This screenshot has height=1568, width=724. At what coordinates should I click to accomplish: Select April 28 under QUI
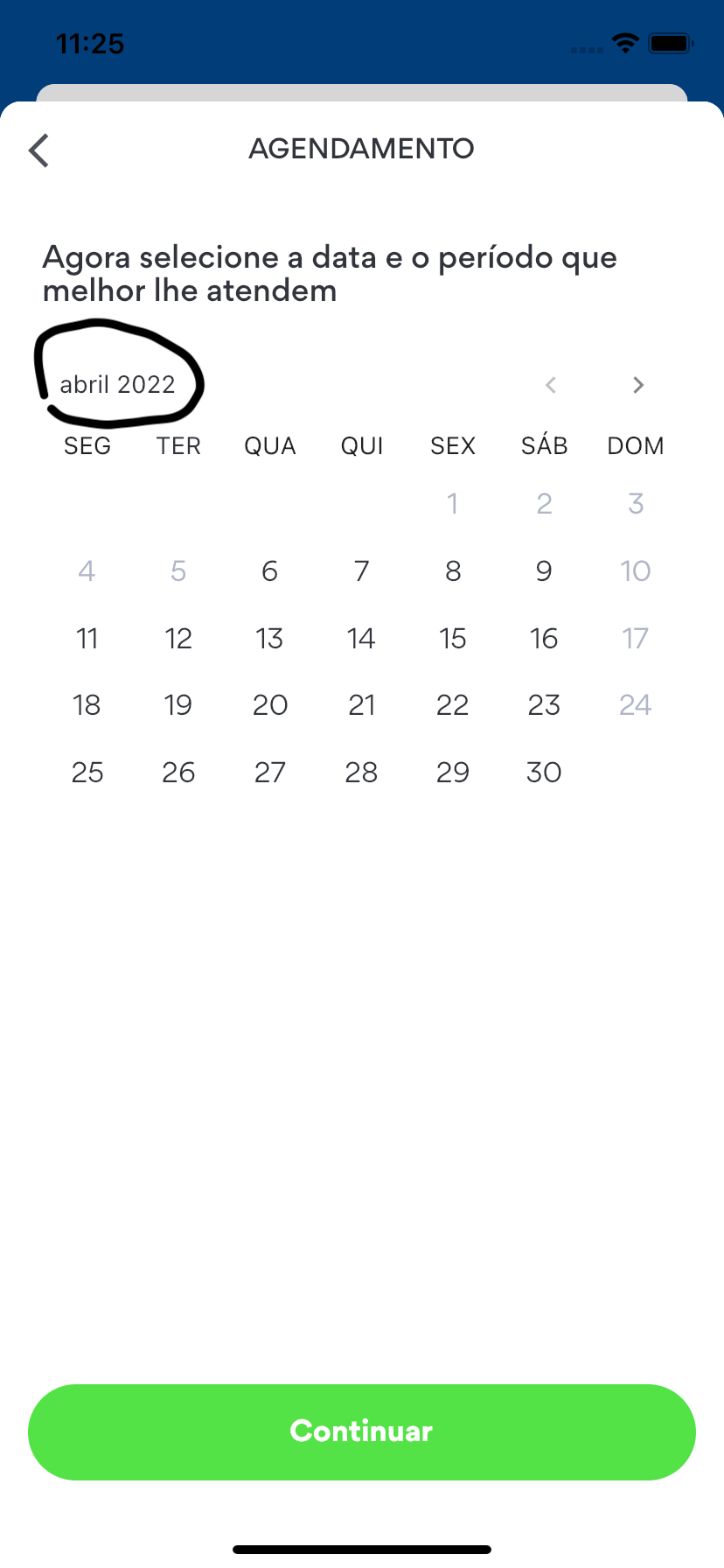[361, 772]
